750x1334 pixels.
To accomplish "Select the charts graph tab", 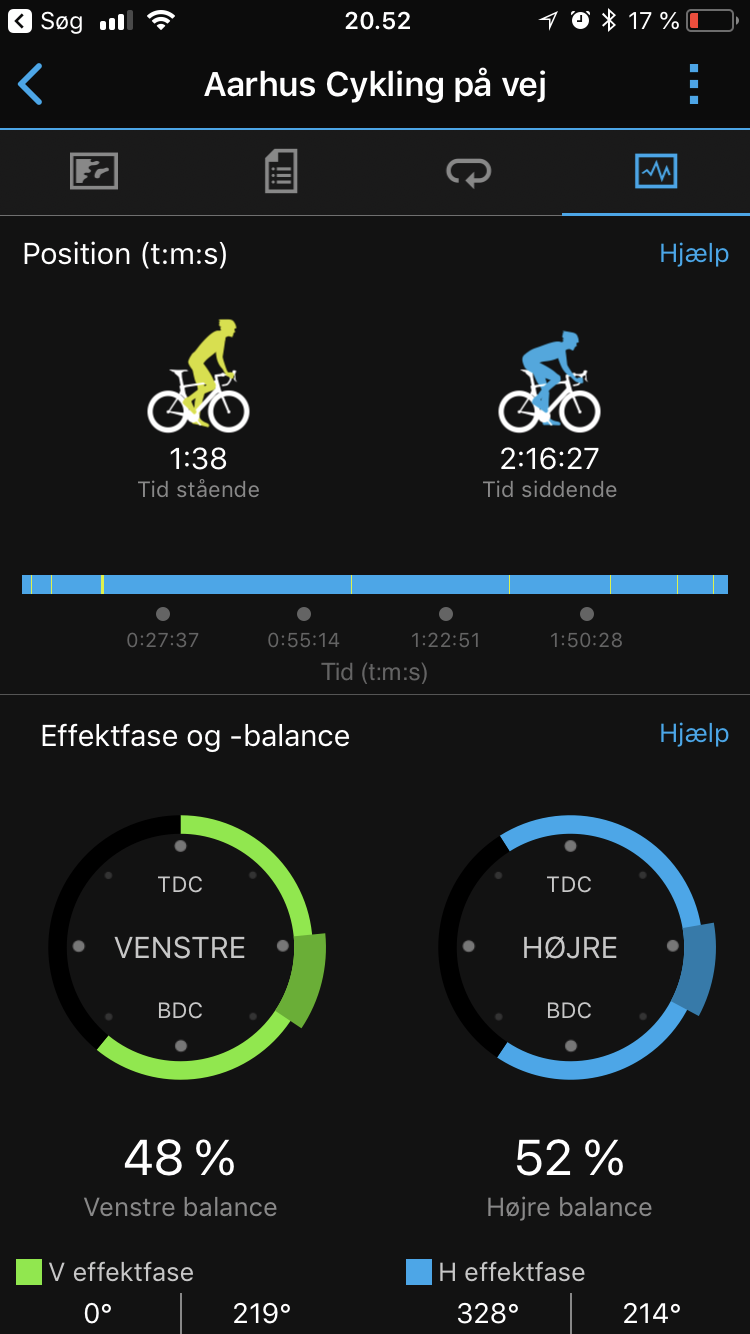I will (657, 172).
